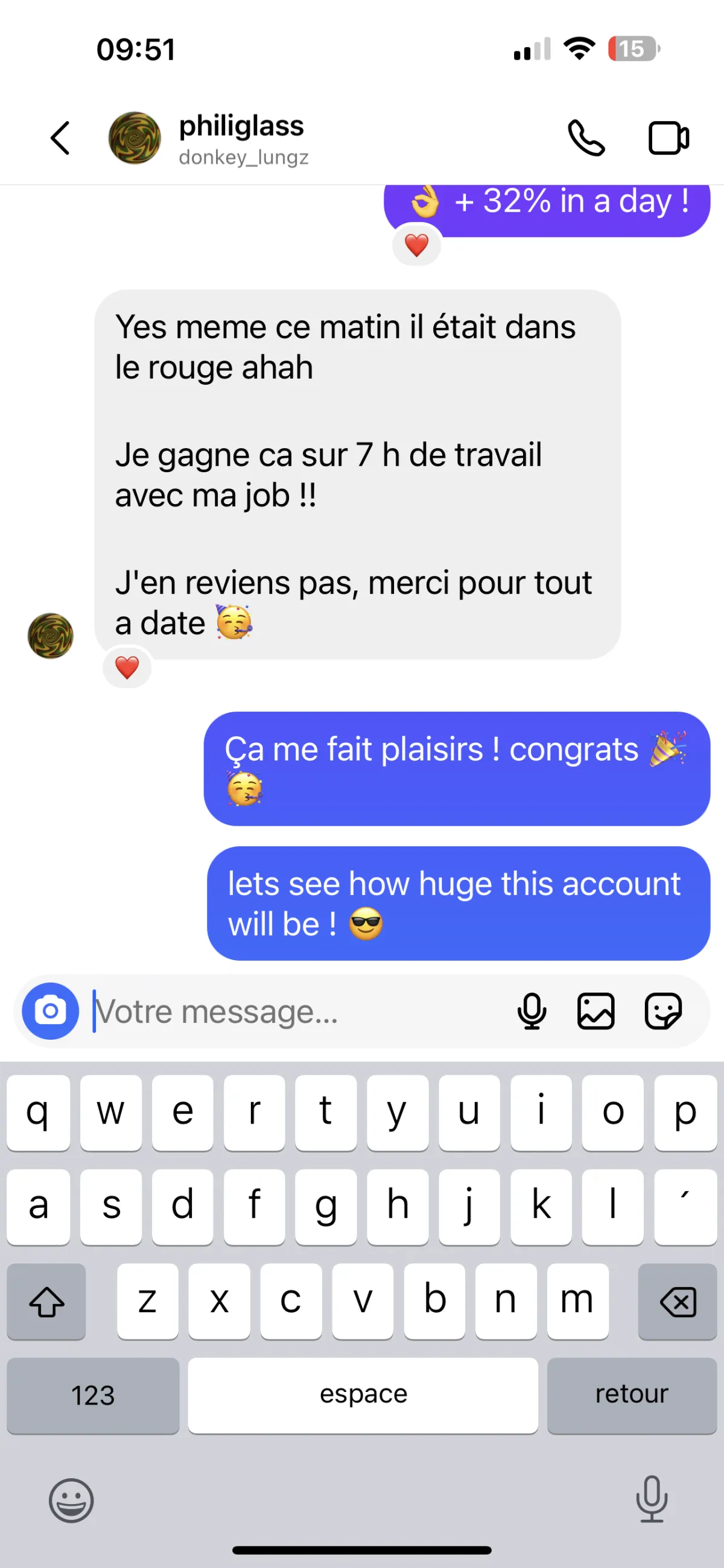View heart reaction on the grey message
The image size is (724, 1568).
click(x=127, y=668)
